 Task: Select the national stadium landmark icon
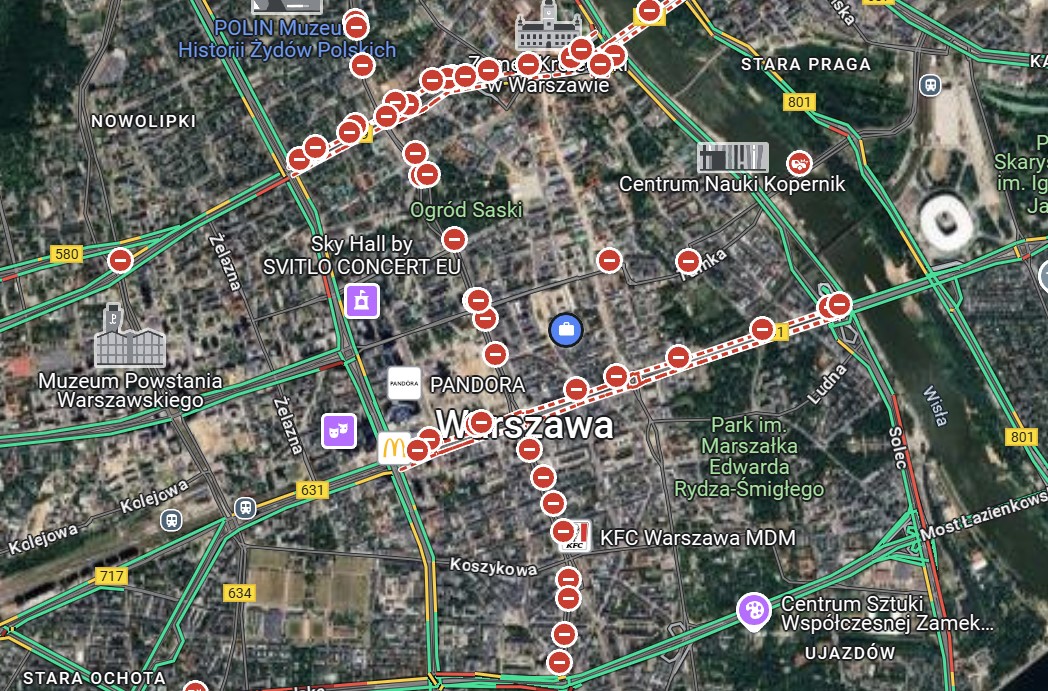(x=946, y=222)
